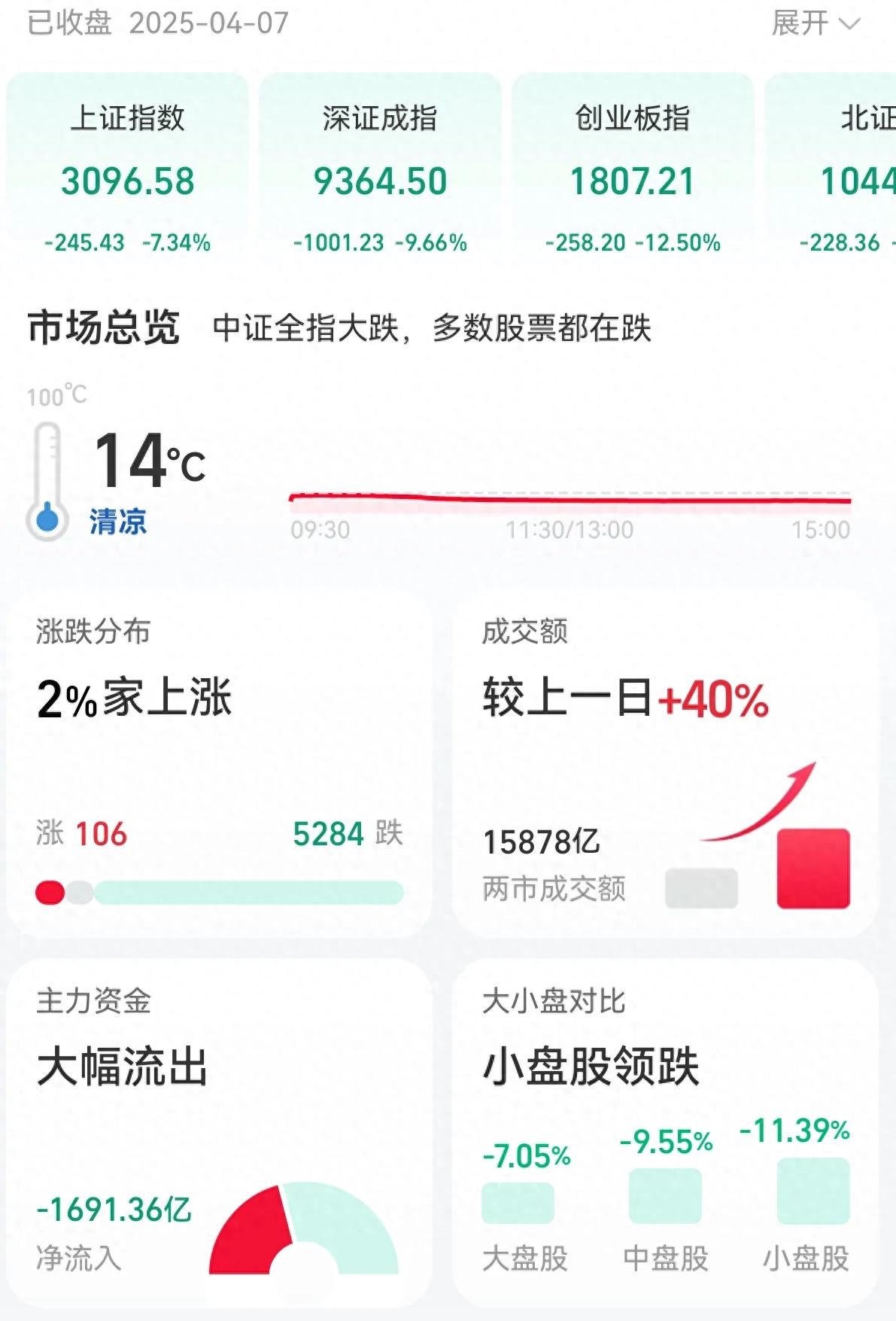Expand the market summary with 展开

(x=815, y=23)
